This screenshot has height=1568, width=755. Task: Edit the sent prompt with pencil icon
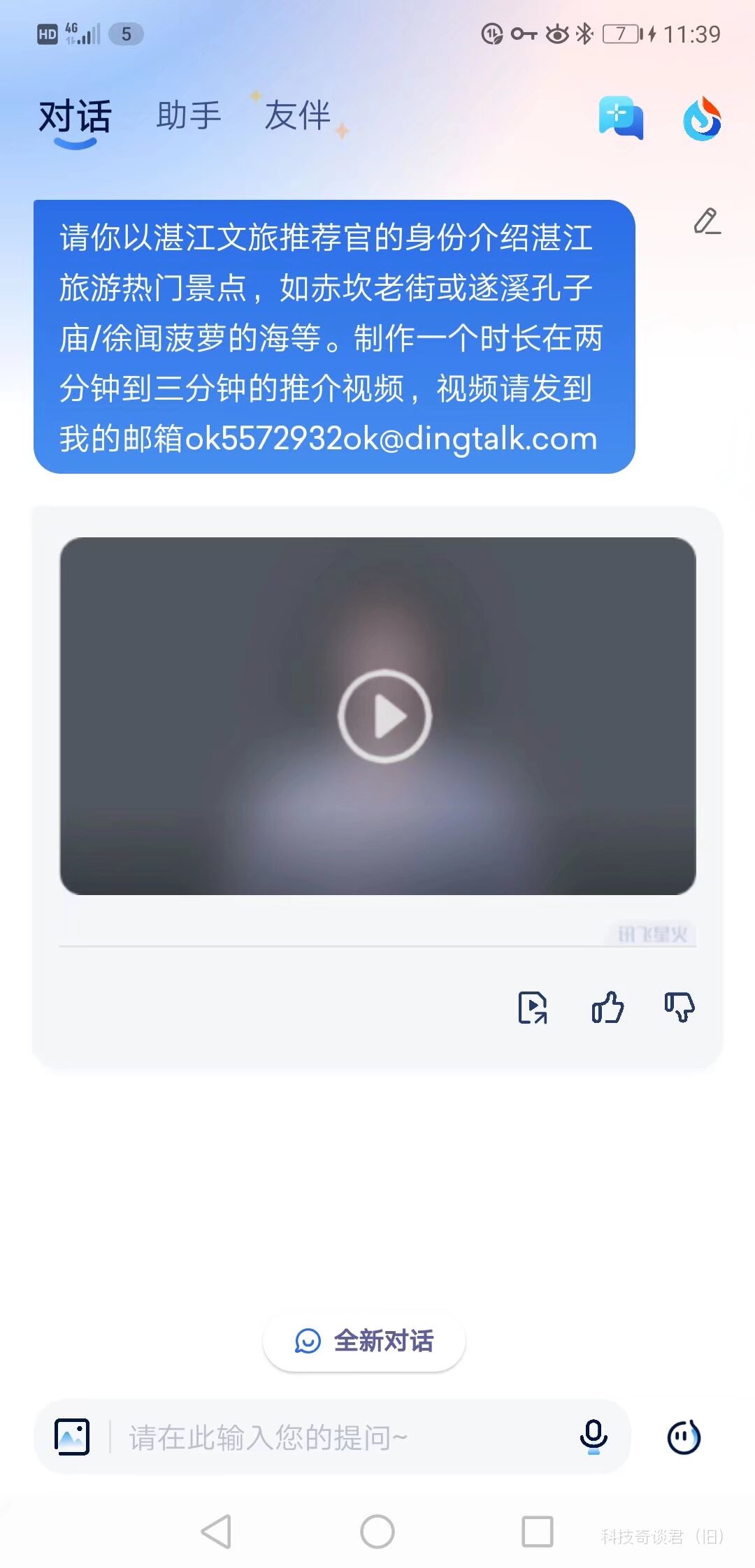pyautogui.click(x=706, y=222)
